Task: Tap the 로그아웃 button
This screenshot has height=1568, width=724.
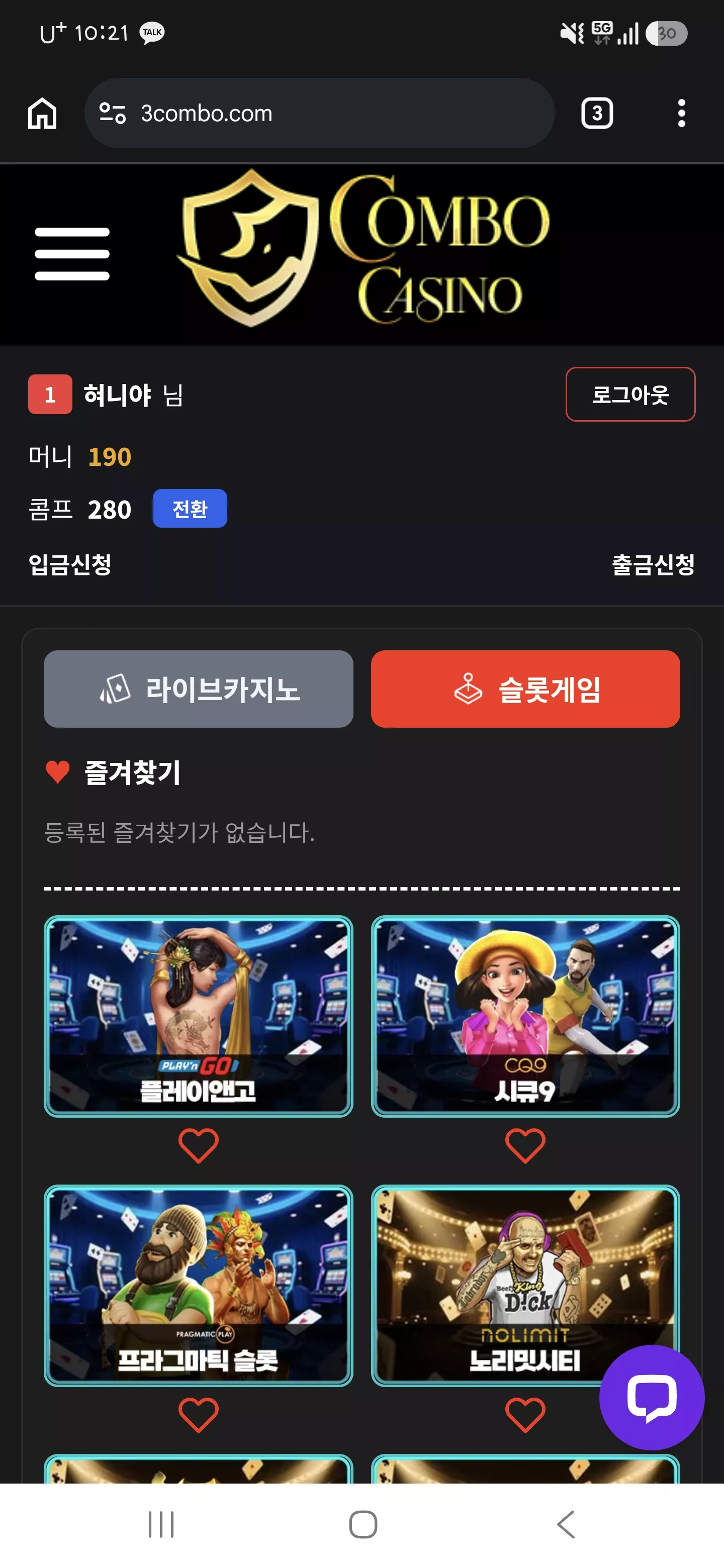Action: (630, 395)
